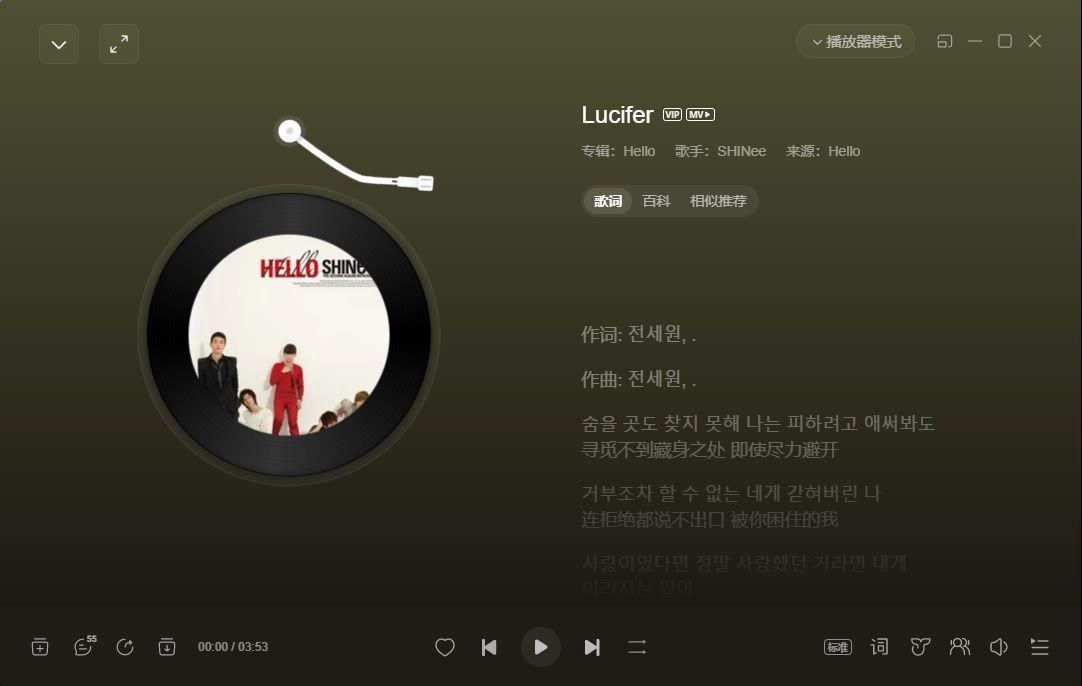Play the song Lucifer

point(541,647)
